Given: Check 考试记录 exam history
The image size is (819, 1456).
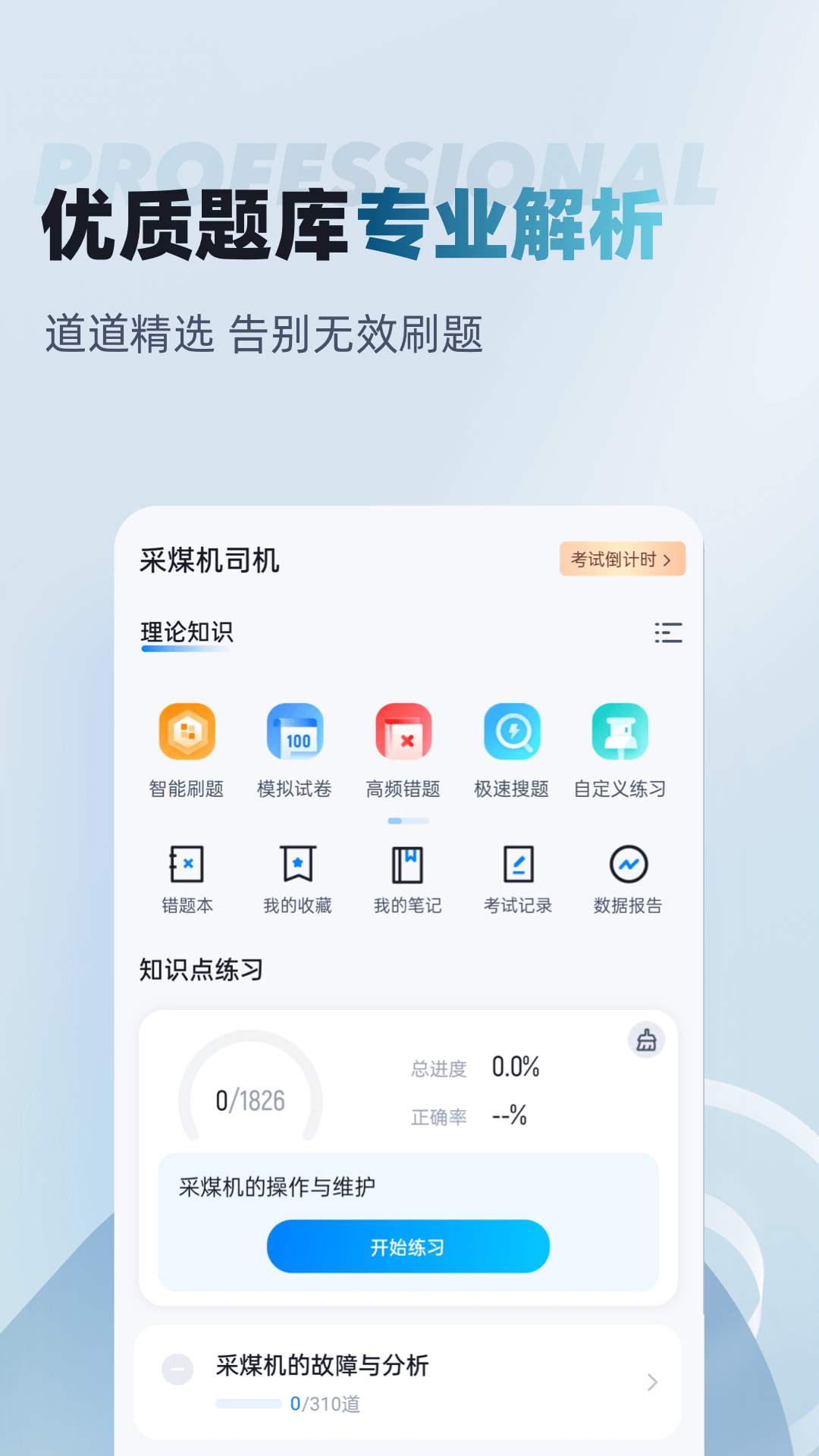Looking at the screenshot, I should 517,864.
